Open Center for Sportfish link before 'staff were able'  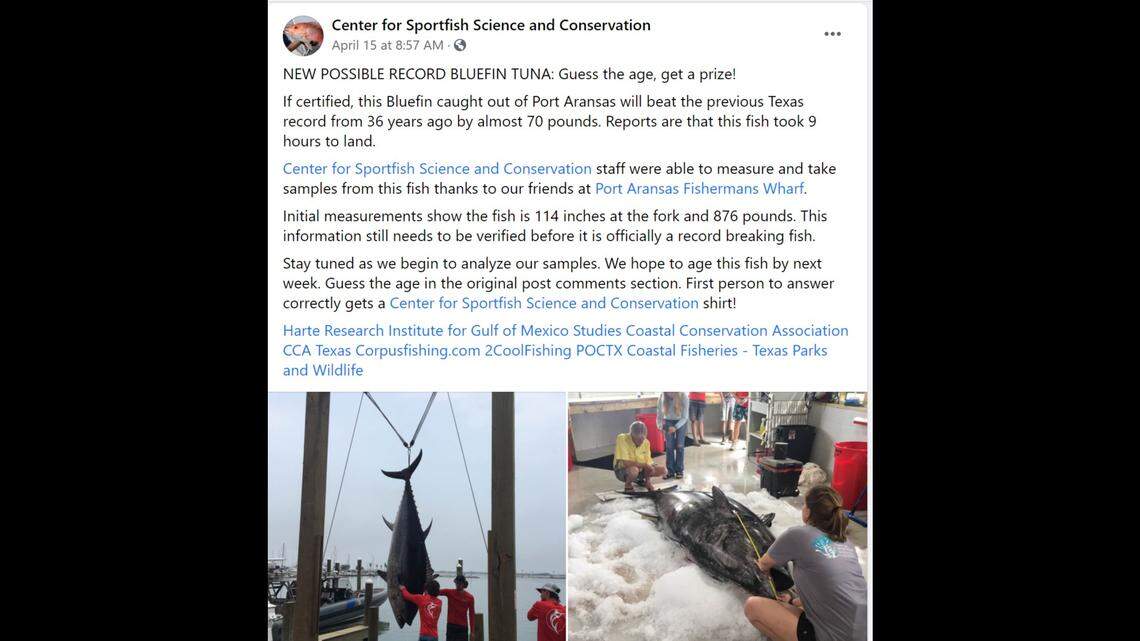[437, 168]
